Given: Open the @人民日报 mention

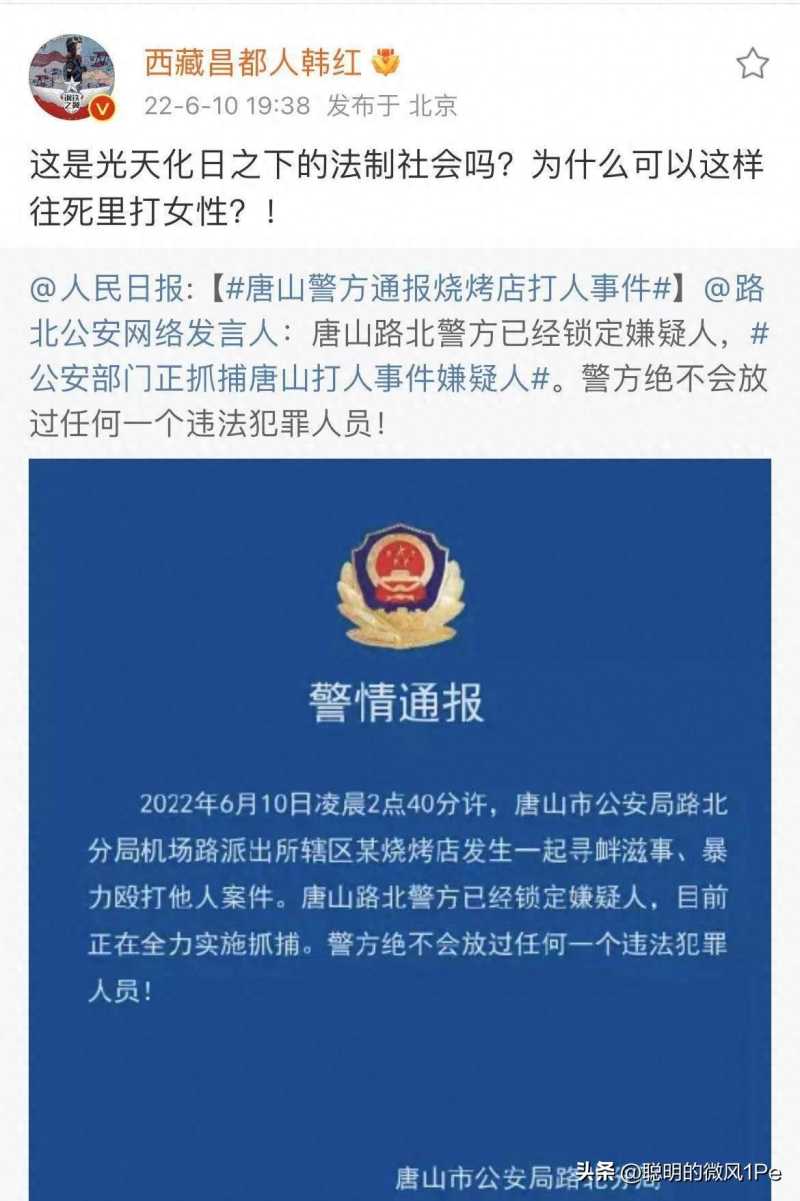Looking at the screenshot, I should (107, 290).
